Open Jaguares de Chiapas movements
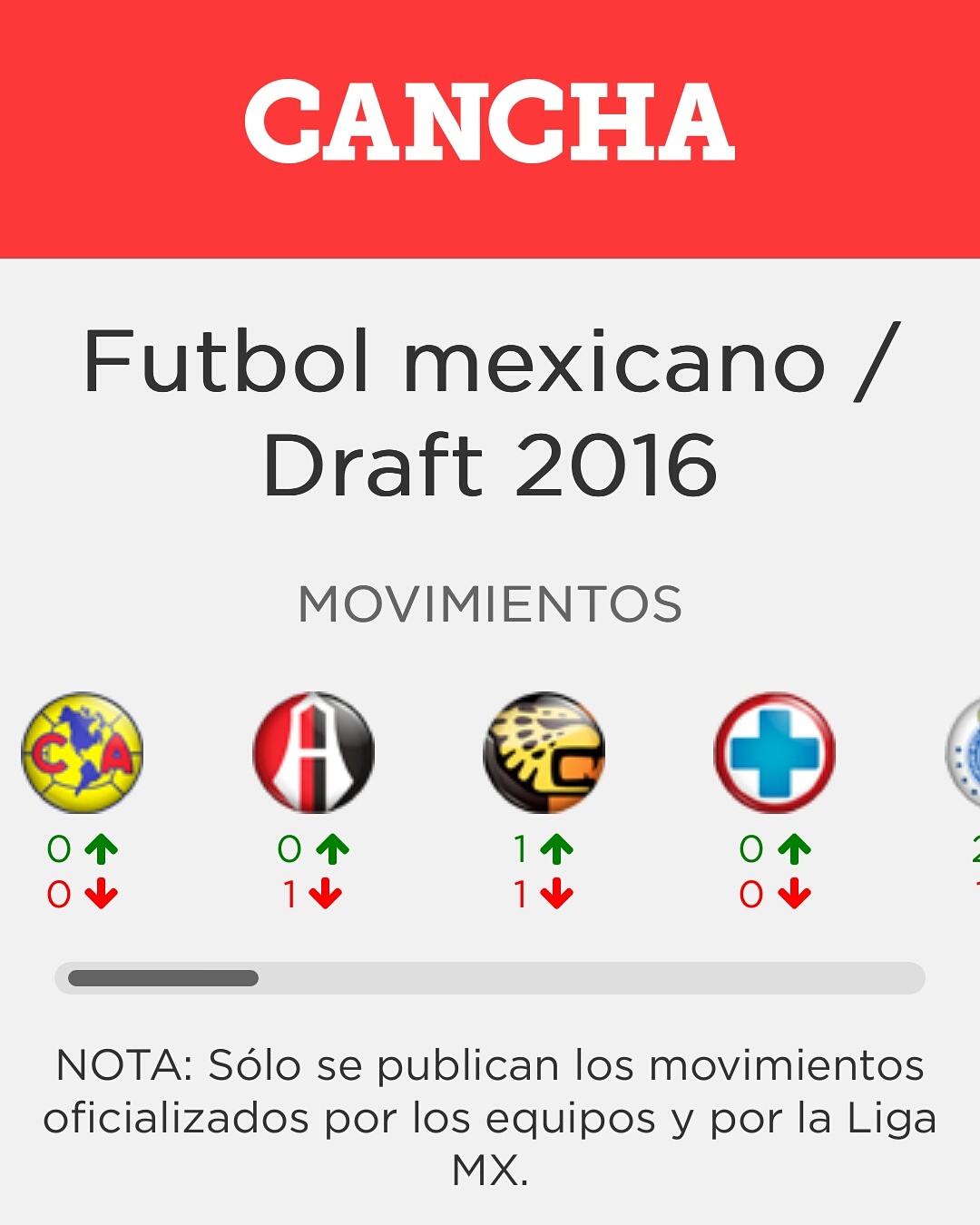The width and height of the screenshot is (980, 1225). (x=544, y=753)
